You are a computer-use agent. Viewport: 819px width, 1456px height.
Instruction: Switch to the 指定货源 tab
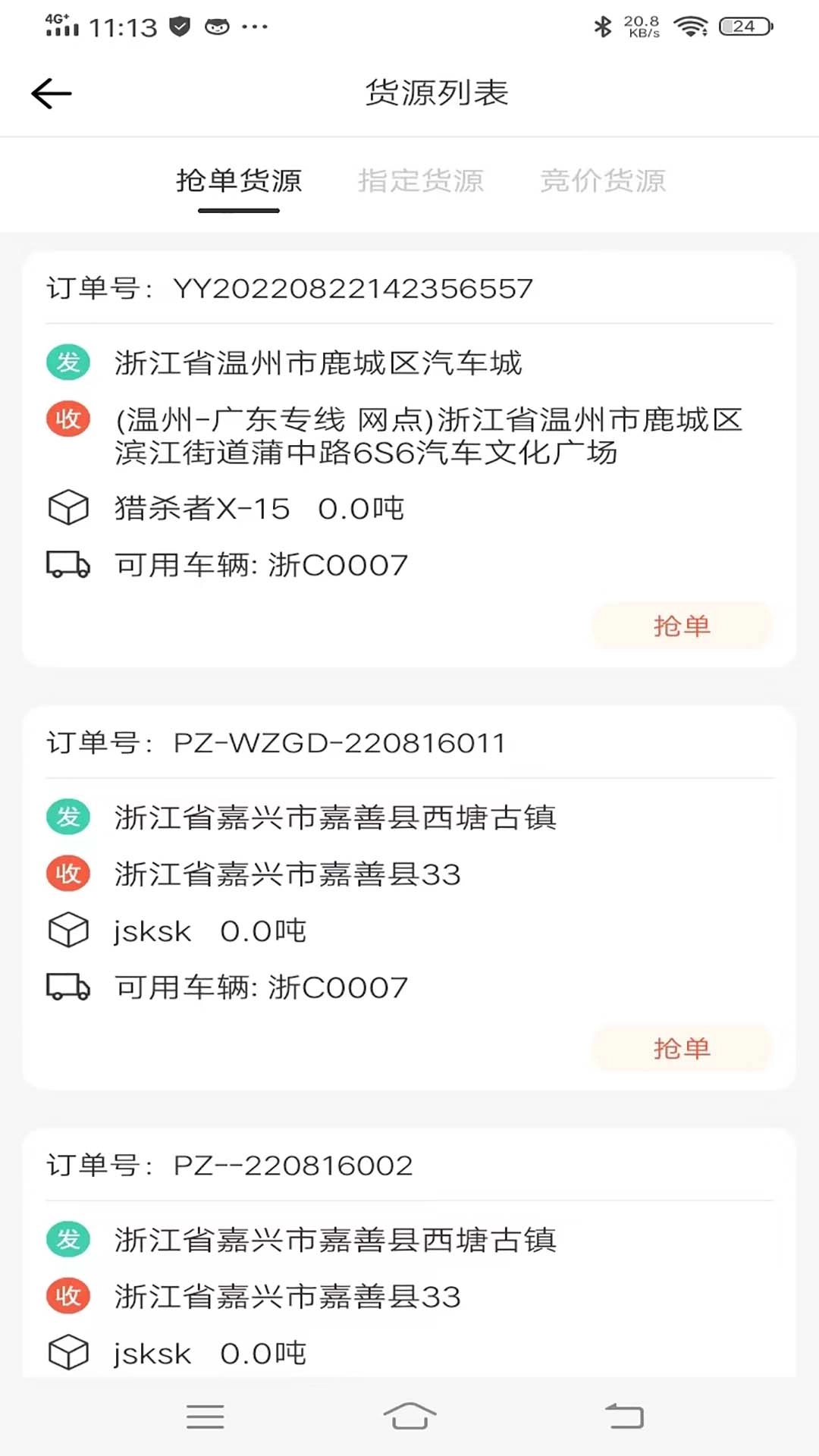422,180
